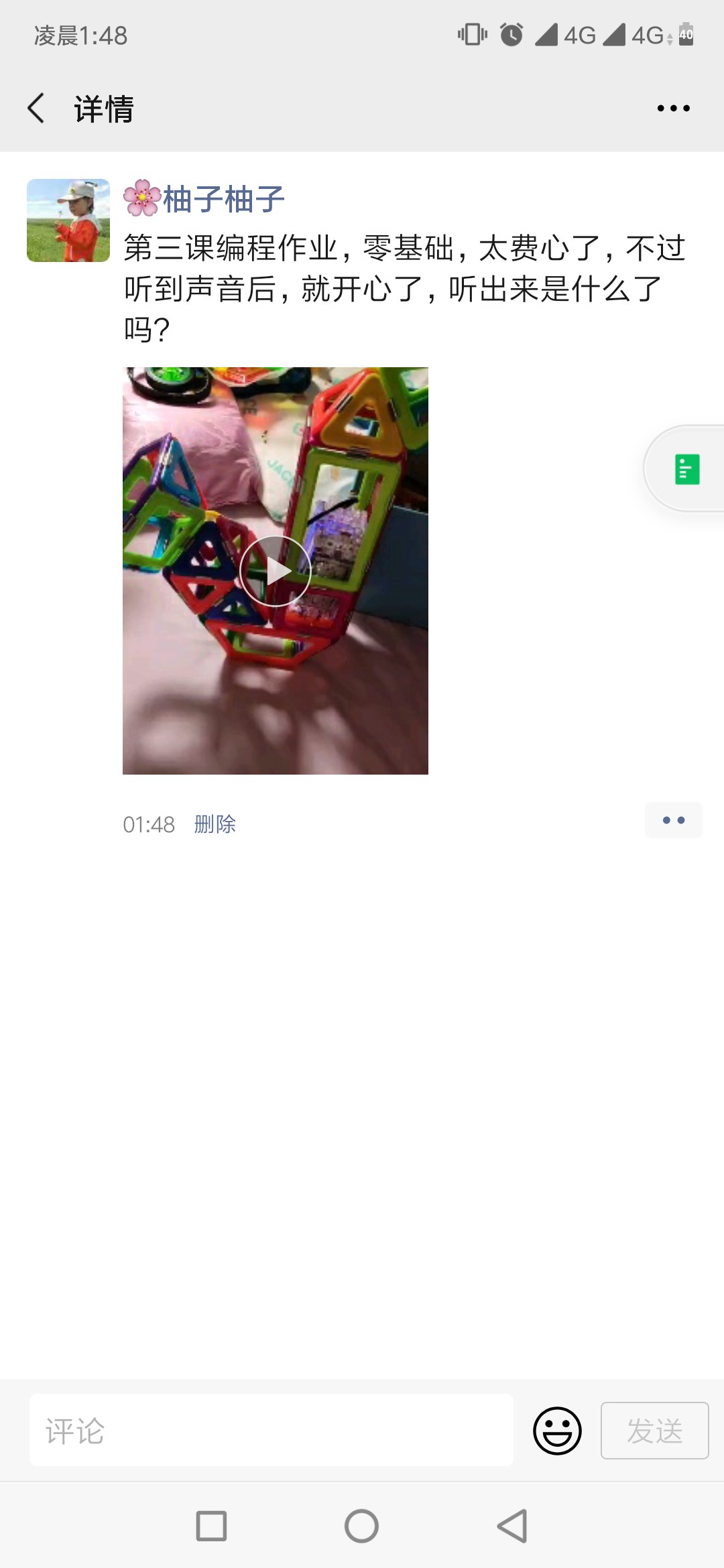Open the recent apps square button
This screenshot has height=1568, width=724.
tap(211, 1526)
